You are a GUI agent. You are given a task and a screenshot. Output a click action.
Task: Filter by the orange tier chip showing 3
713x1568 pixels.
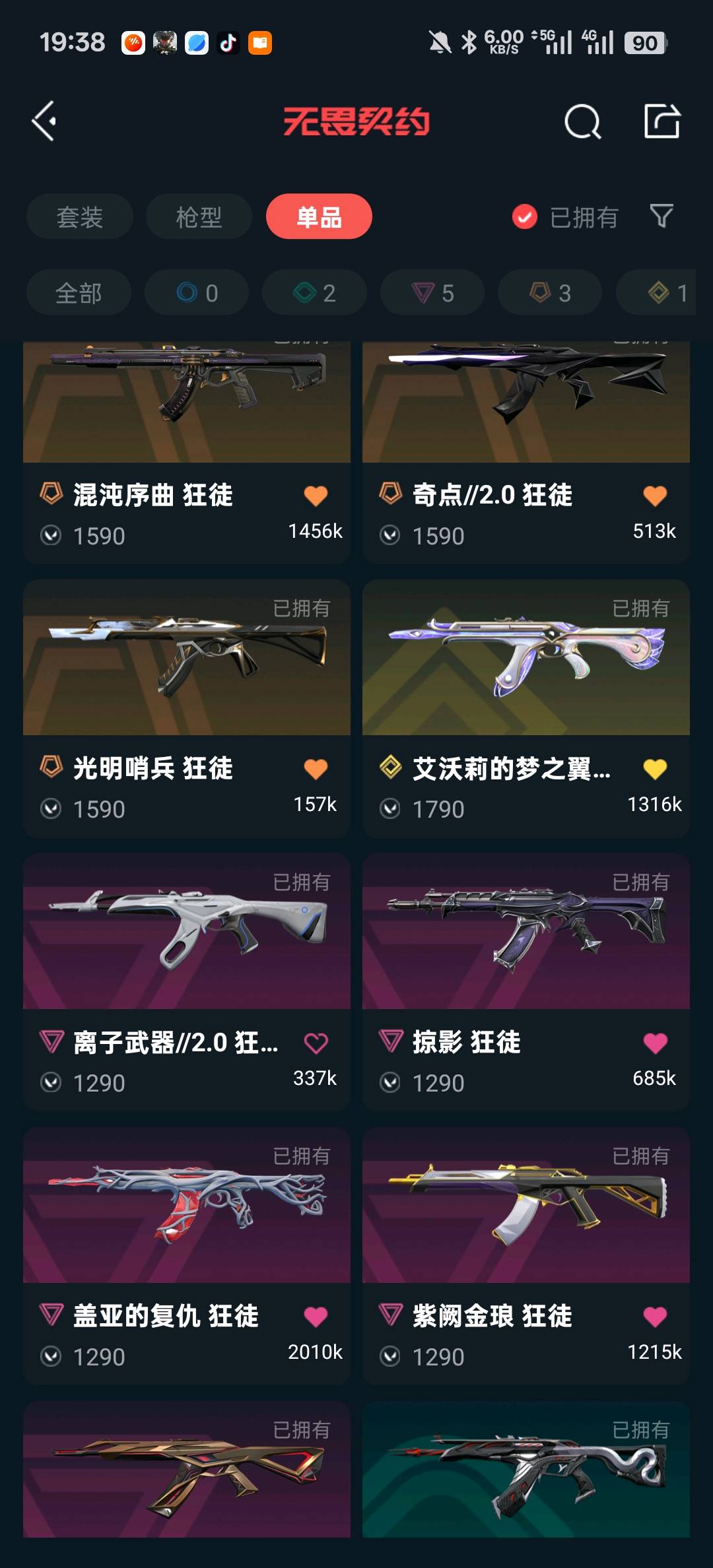(x=550, y=292)
